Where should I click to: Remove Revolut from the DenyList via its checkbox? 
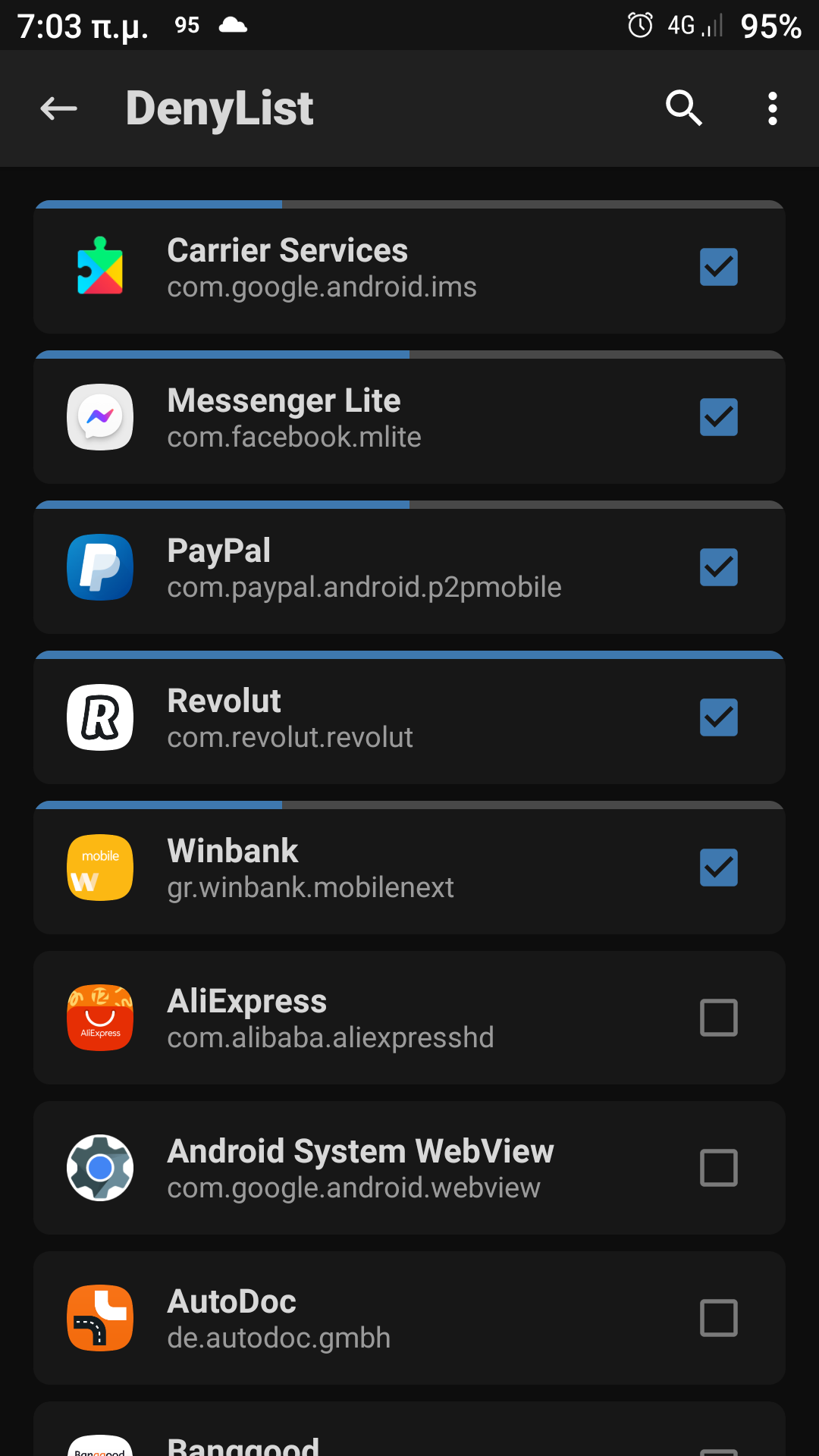pyautogui.click(x=718, y=717)
